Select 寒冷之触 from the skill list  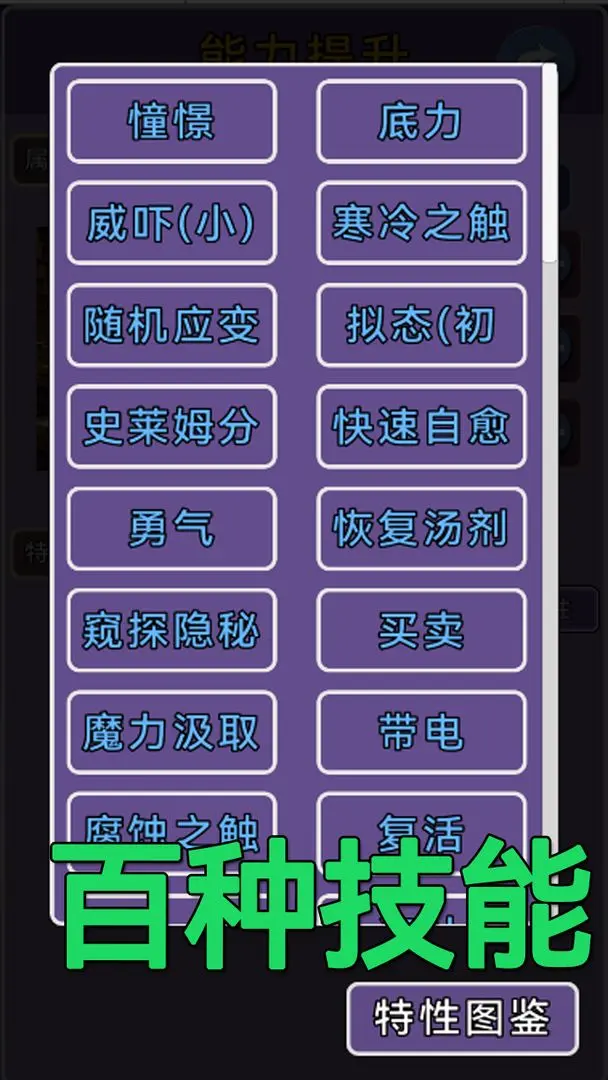pos(421,223)
